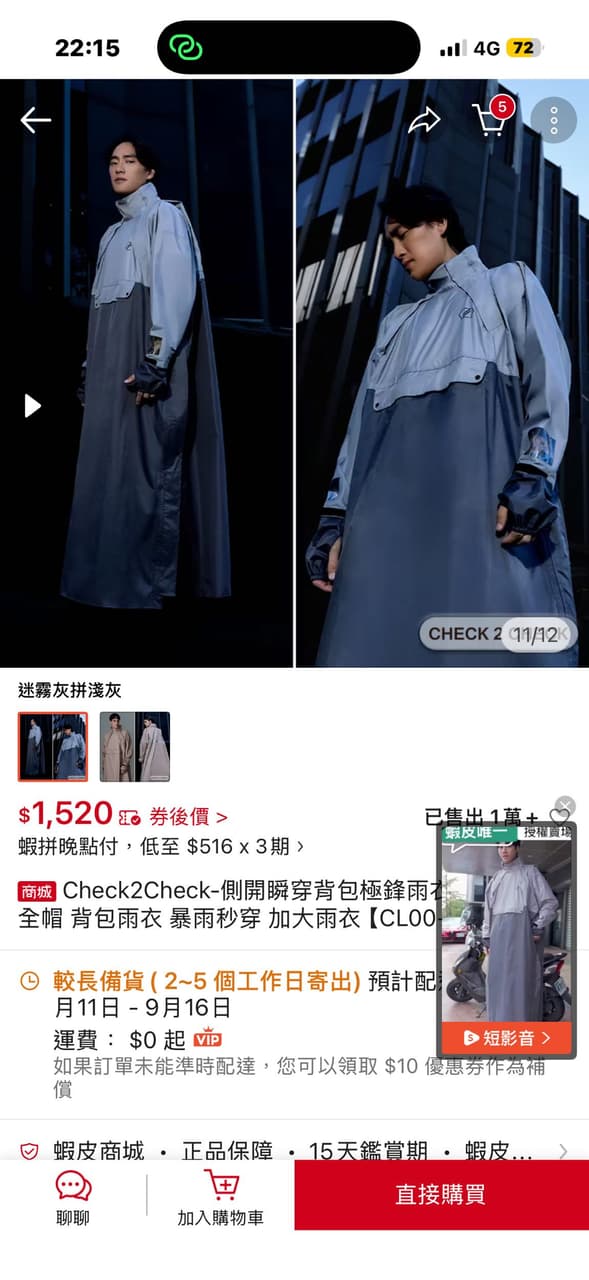Tap 直接購買 to buy now
This screenshot has height=1280, width=589.
click(x=441, y=1195)
